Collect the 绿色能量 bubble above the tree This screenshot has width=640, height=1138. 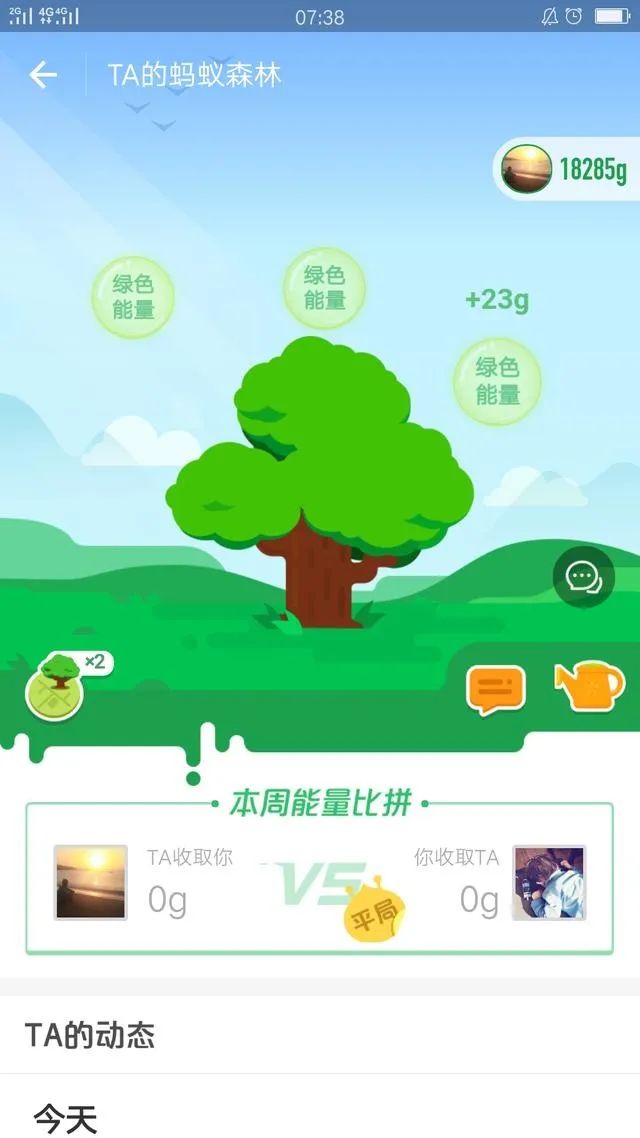[x=324, y=288]
